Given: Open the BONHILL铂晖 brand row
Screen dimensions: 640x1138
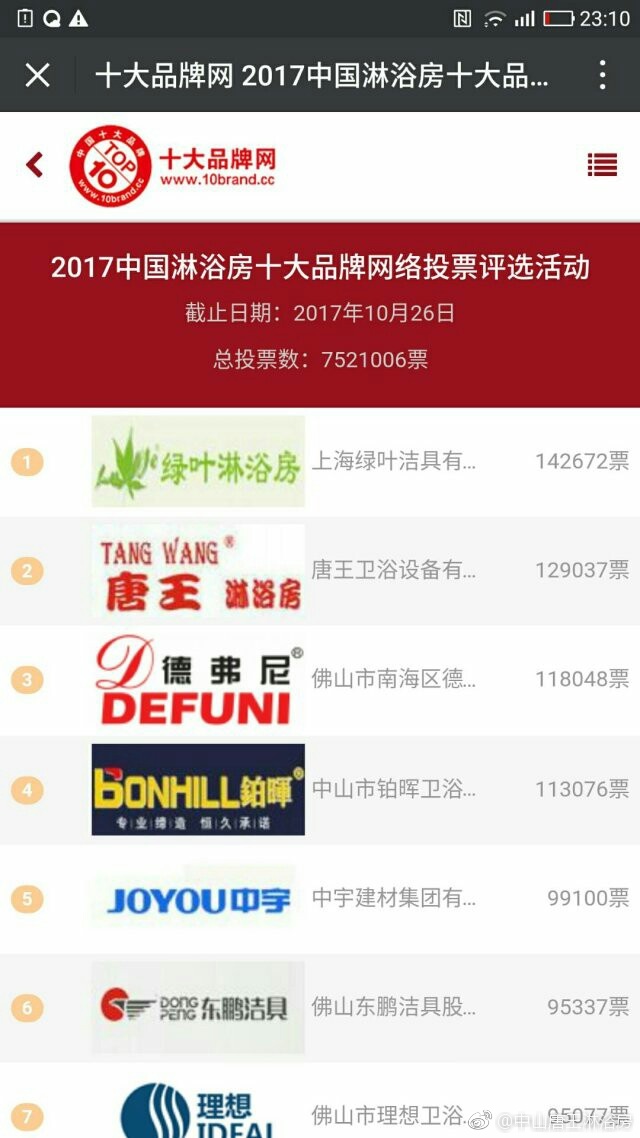Looking at the screenshot, I should 320,790.
